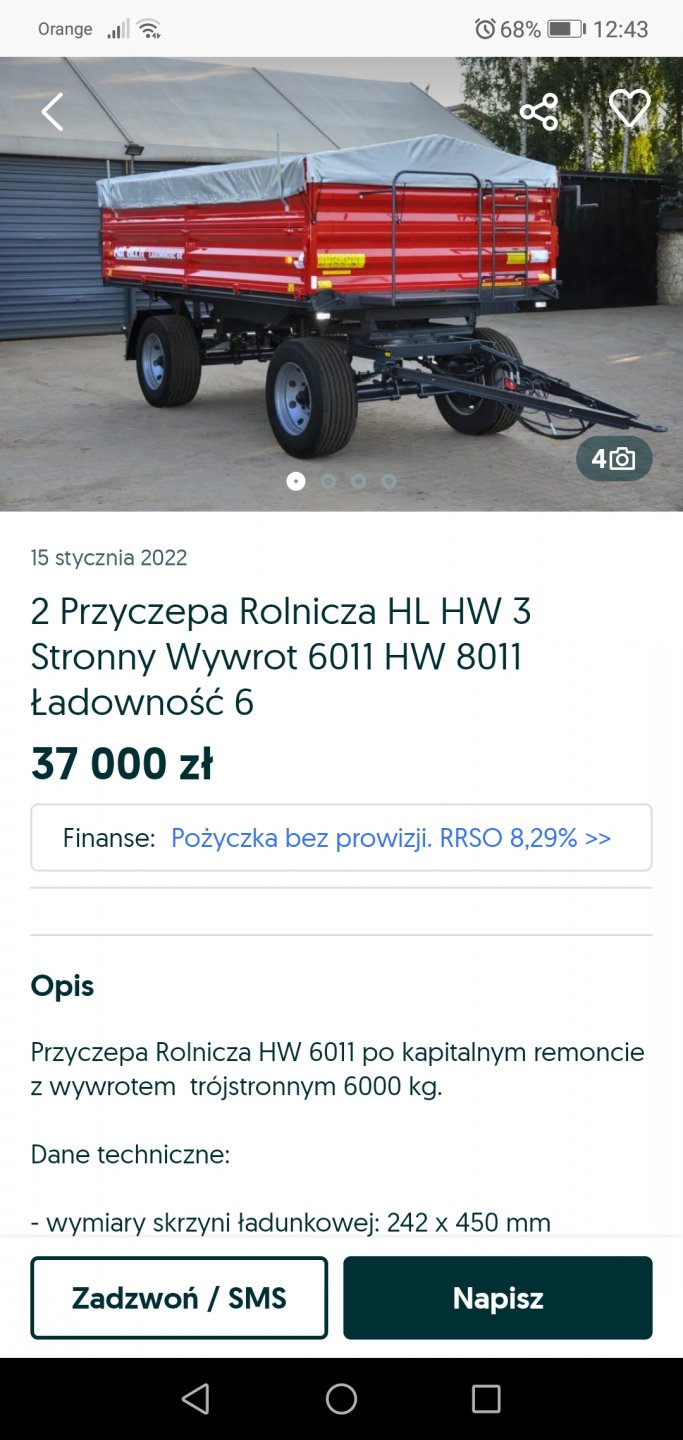The width and height of the screenshot is (683, 1440).
Task: Go back using the top arrow
Action: point(52,112)
